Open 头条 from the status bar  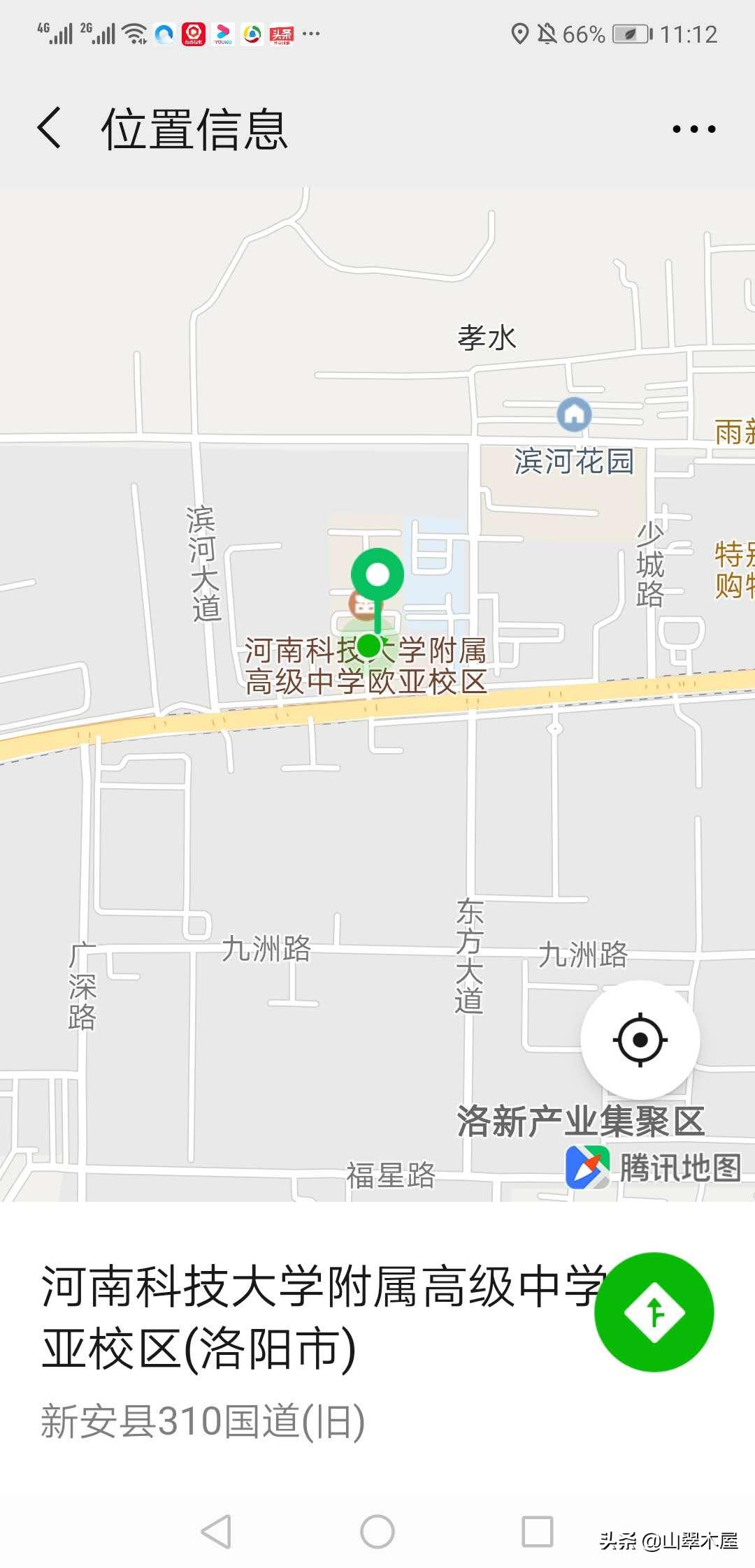pos(281,31)
